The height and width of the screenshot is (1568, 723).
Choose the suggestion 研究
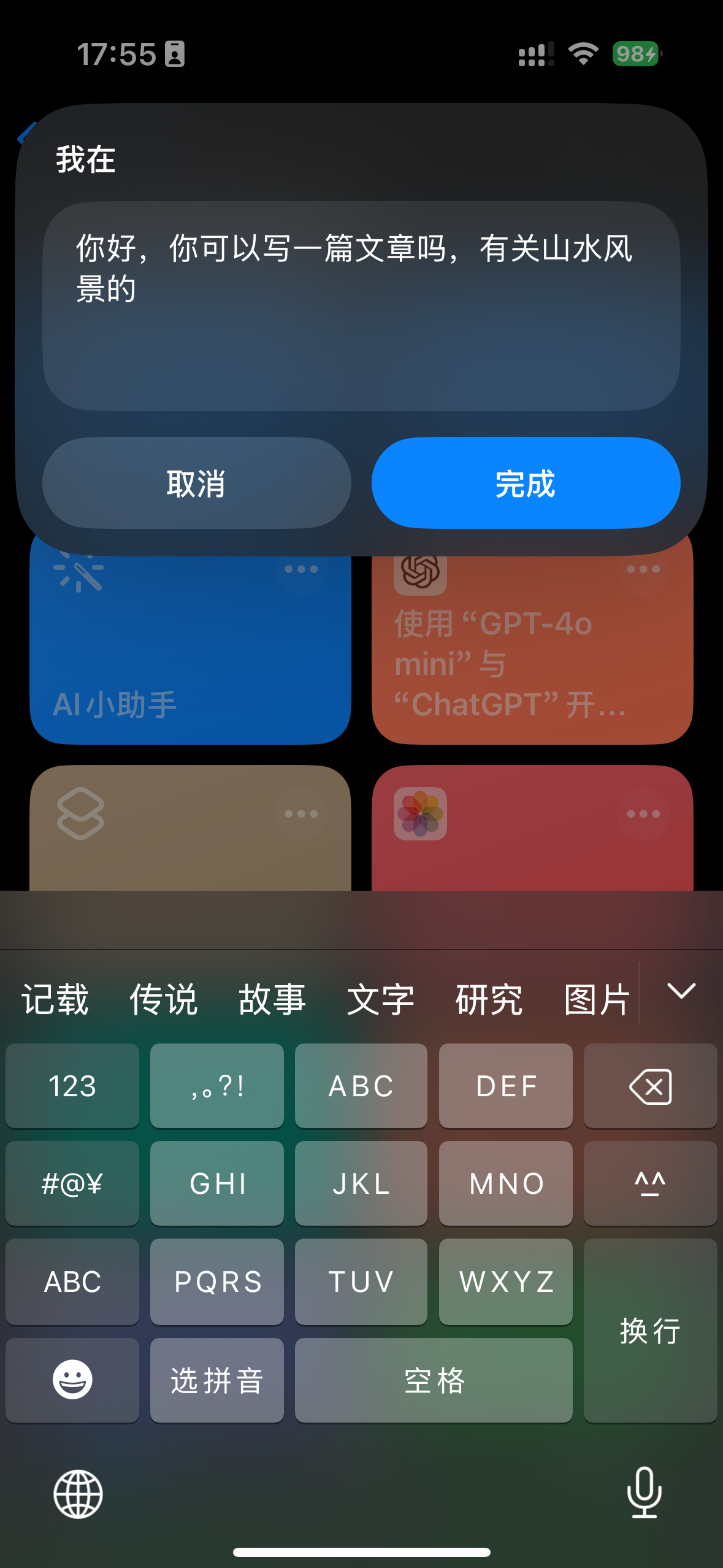[489, 999]
